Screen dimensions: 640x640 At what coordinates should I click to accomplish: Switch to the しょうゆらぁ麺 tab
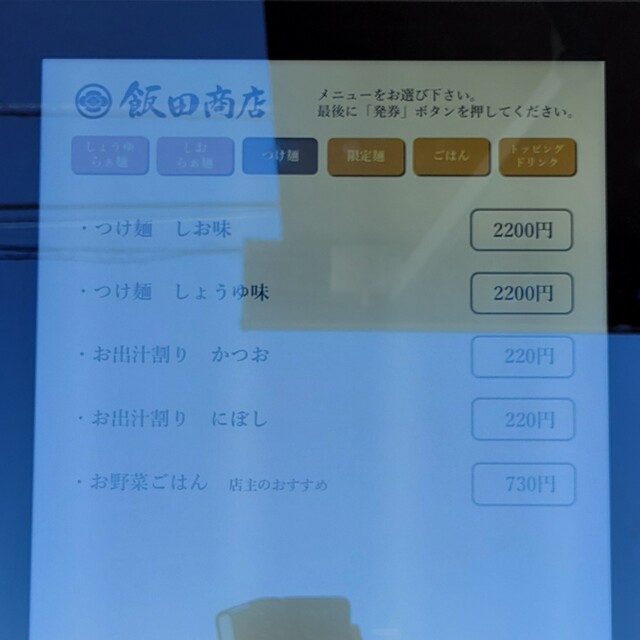110,156
